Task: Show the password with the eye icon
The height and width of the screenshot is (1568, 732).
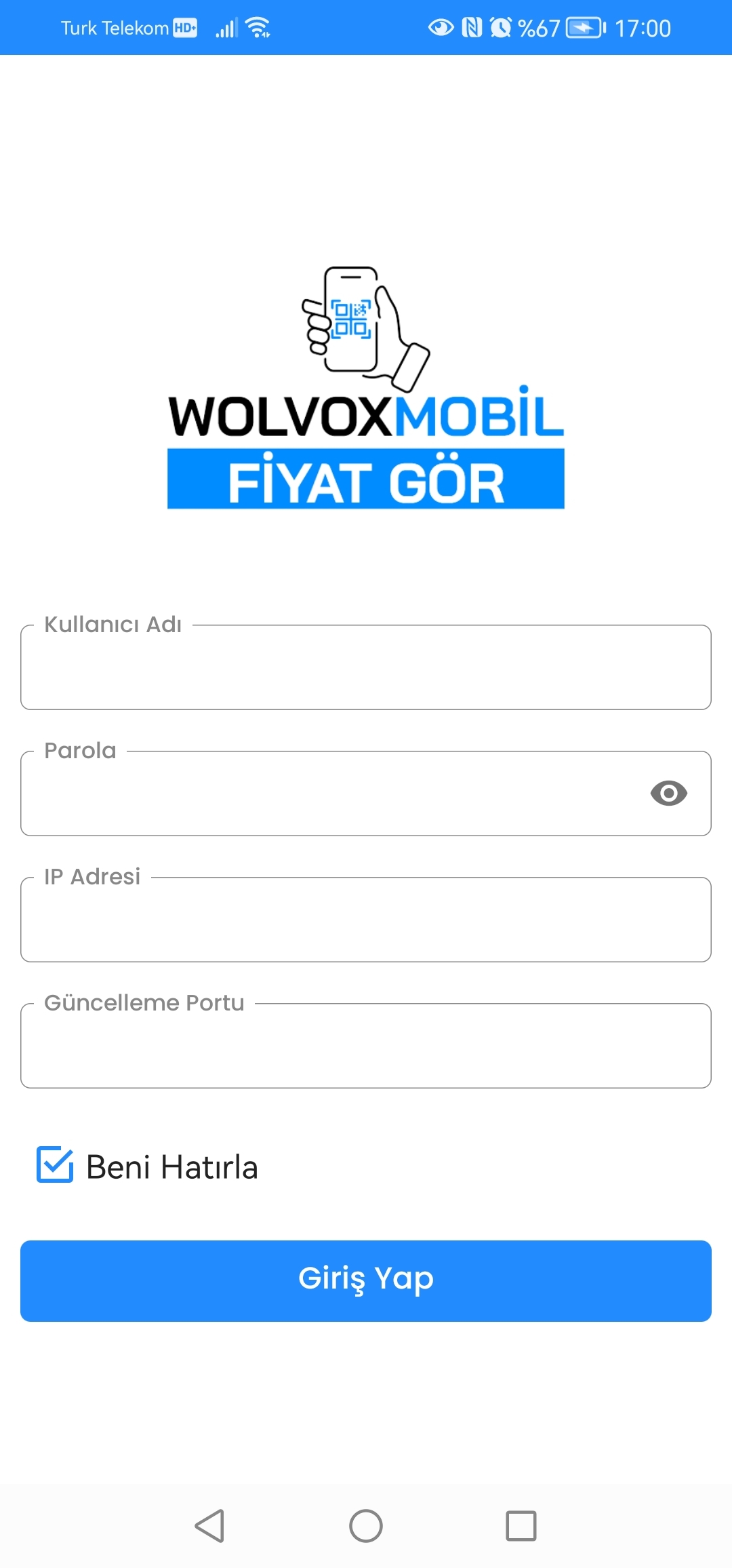Action: [x=668, y=793]
